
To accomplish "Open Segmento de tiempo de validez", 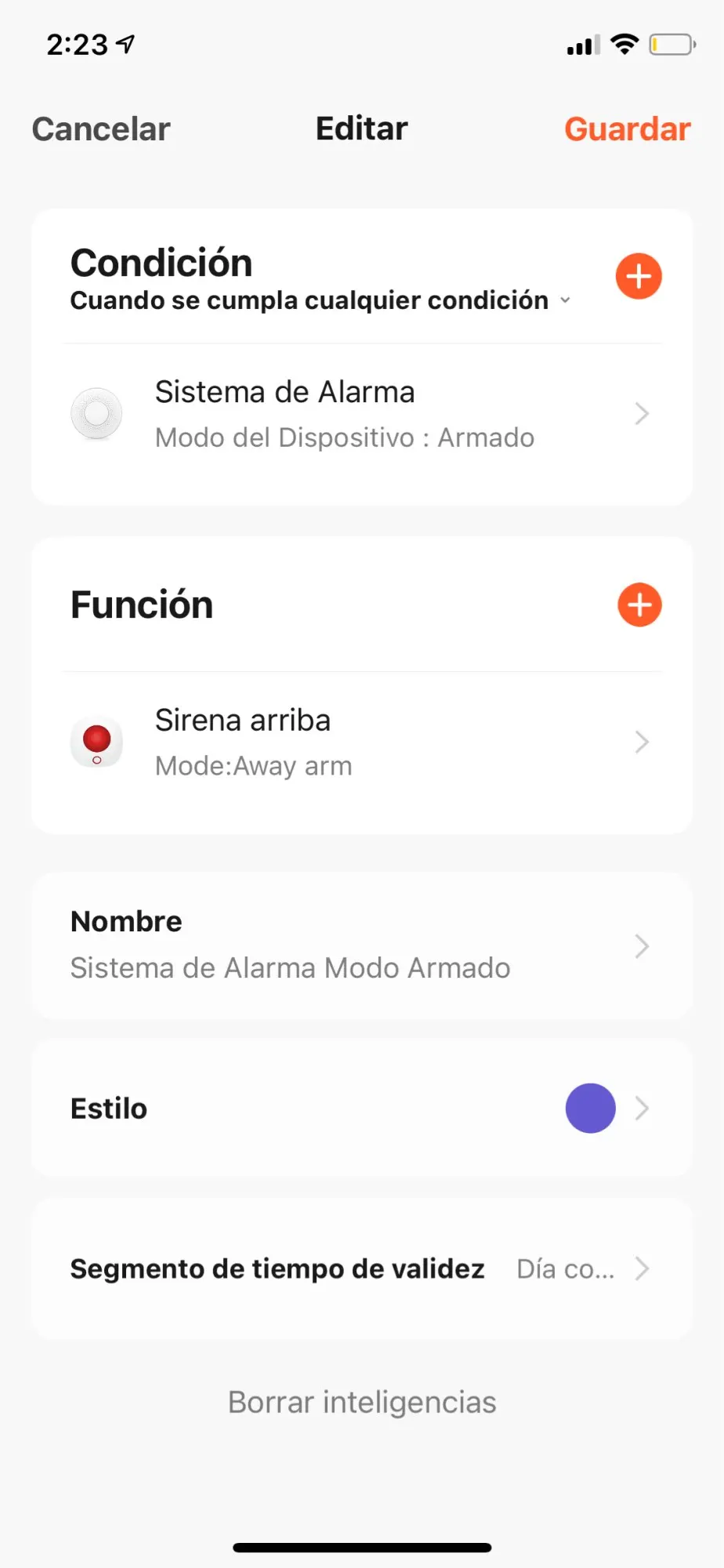I will click(360, 1269).
